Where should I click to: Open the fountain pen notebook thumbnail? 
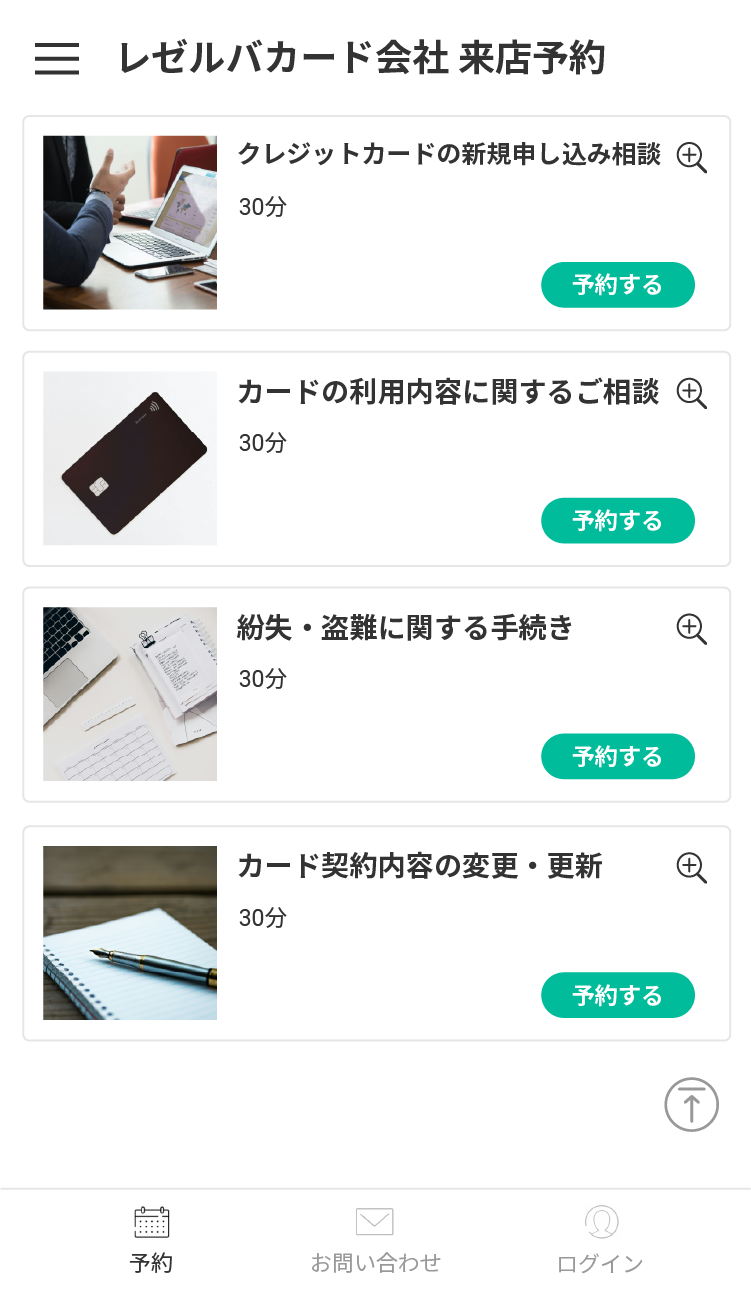click(130, 933)
